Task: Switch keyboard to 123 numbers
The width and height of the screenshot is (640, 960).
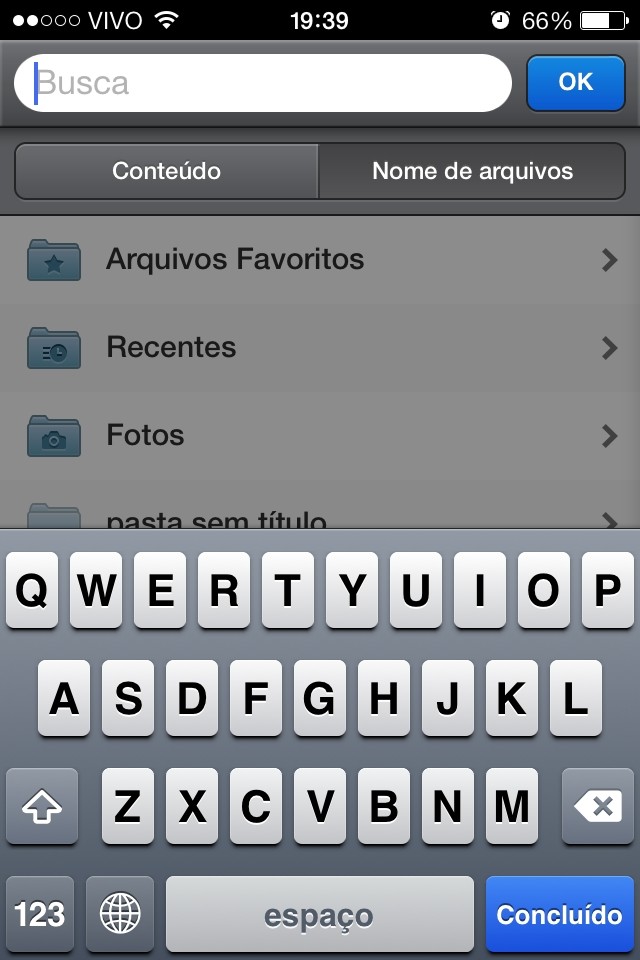Action: click(40, 914)
